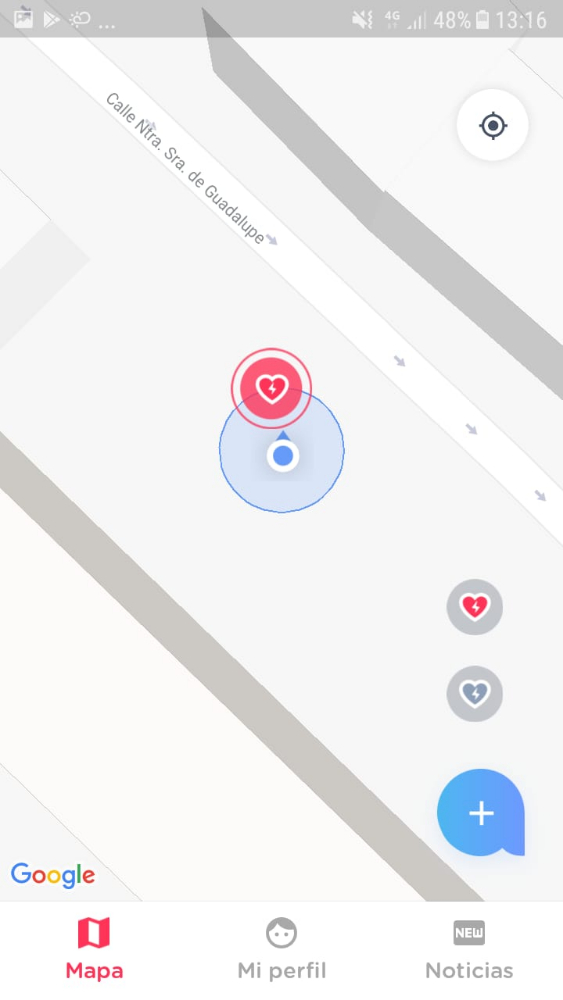Switch to the Mi perfil tab
The width and height of the screenshot is (563, 1000).
tap(281, 949)
